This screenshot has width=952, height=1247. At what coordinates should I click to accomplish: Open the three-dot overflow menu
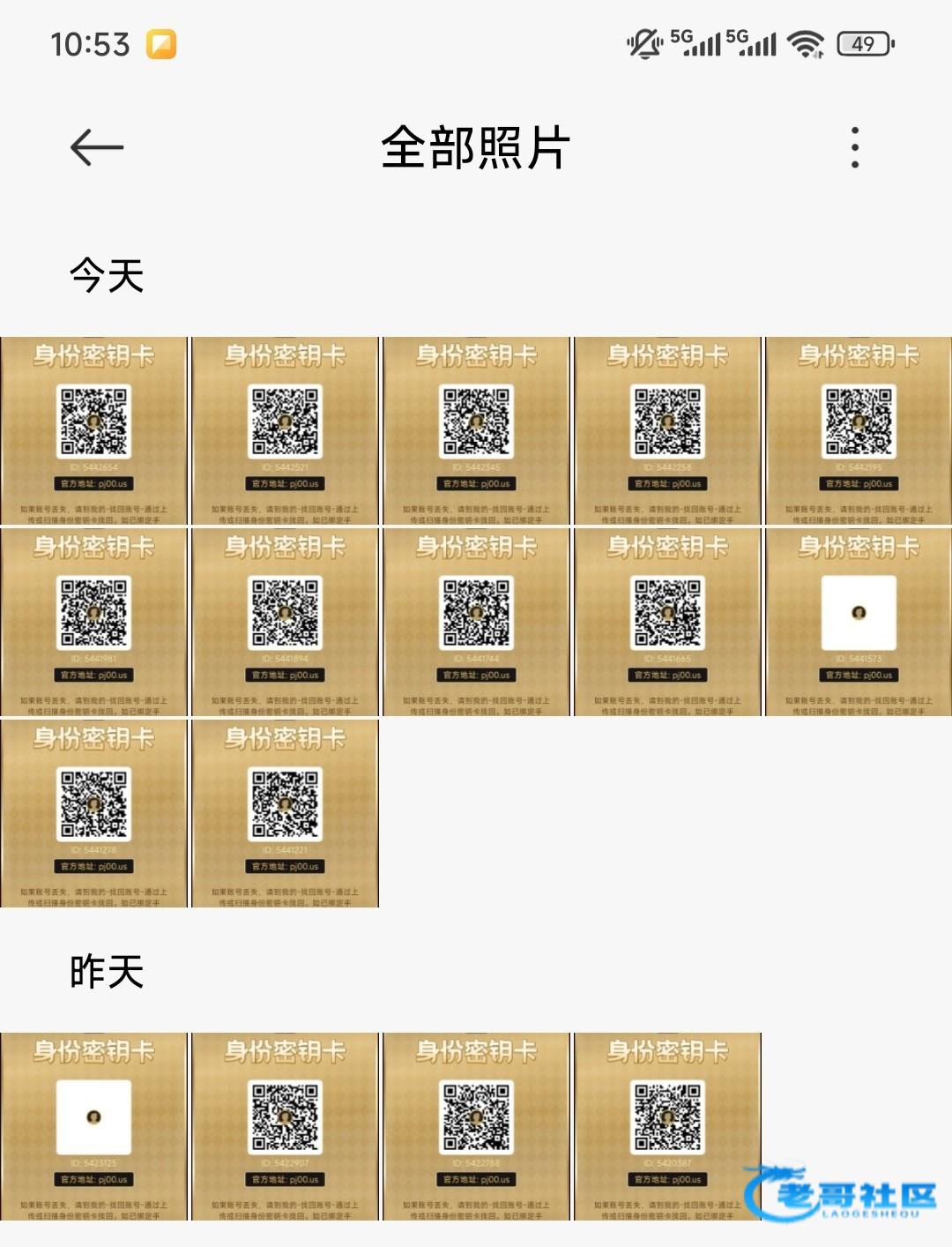pos(854,147)
